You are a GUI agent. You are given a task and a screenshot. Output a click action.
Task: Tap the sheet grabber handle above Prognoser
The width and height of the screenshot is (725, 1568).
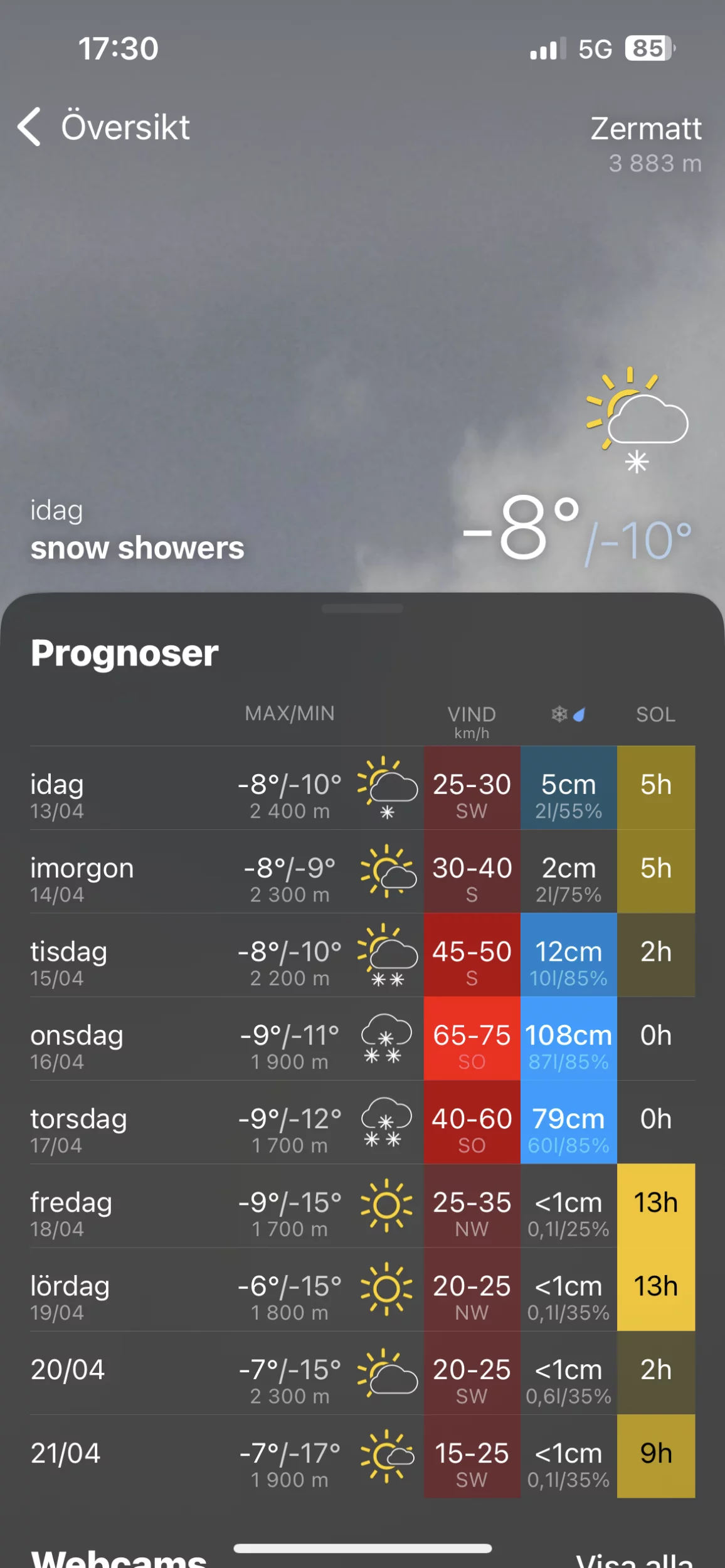pyautogui.click(x=362, y=608)
